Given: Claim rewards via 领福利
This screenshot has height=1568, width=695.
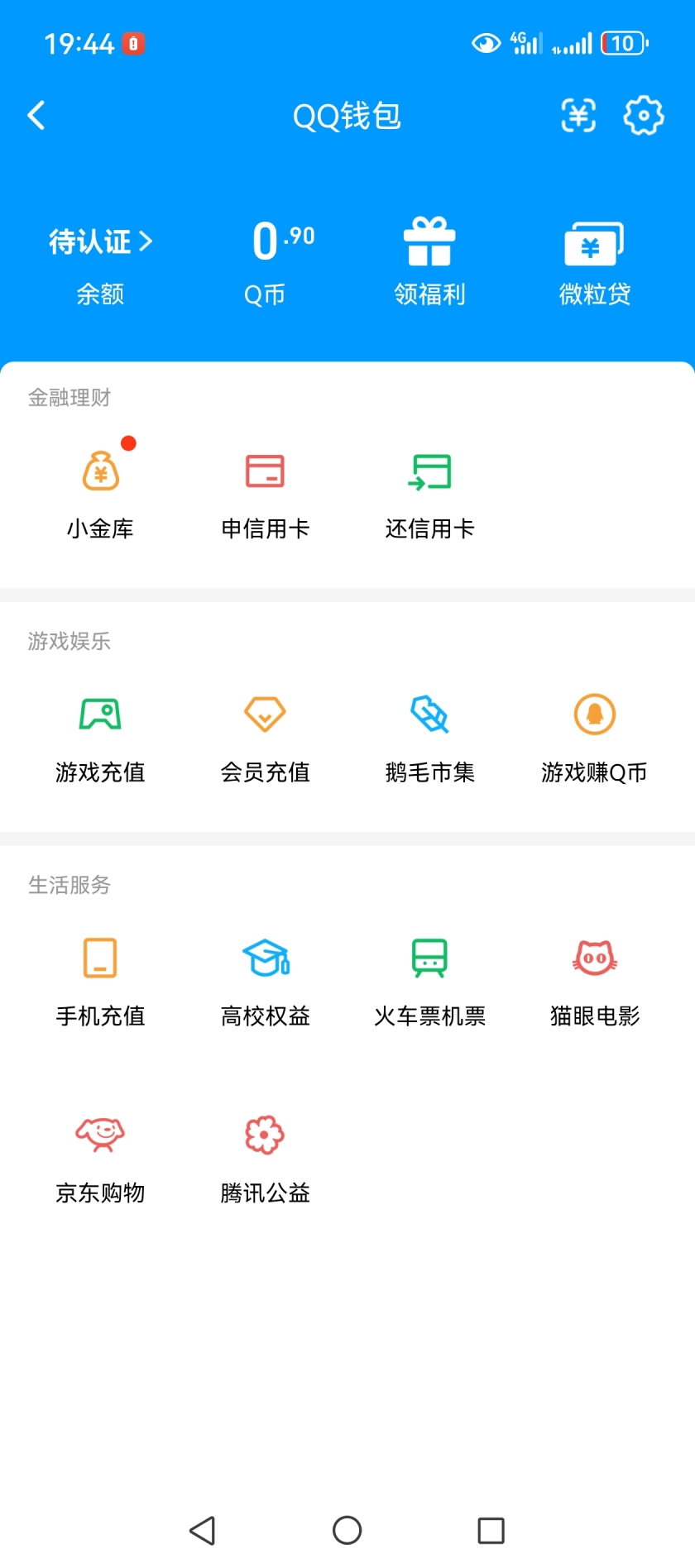Looking at the screenshot, I should (x=430, y=258).
